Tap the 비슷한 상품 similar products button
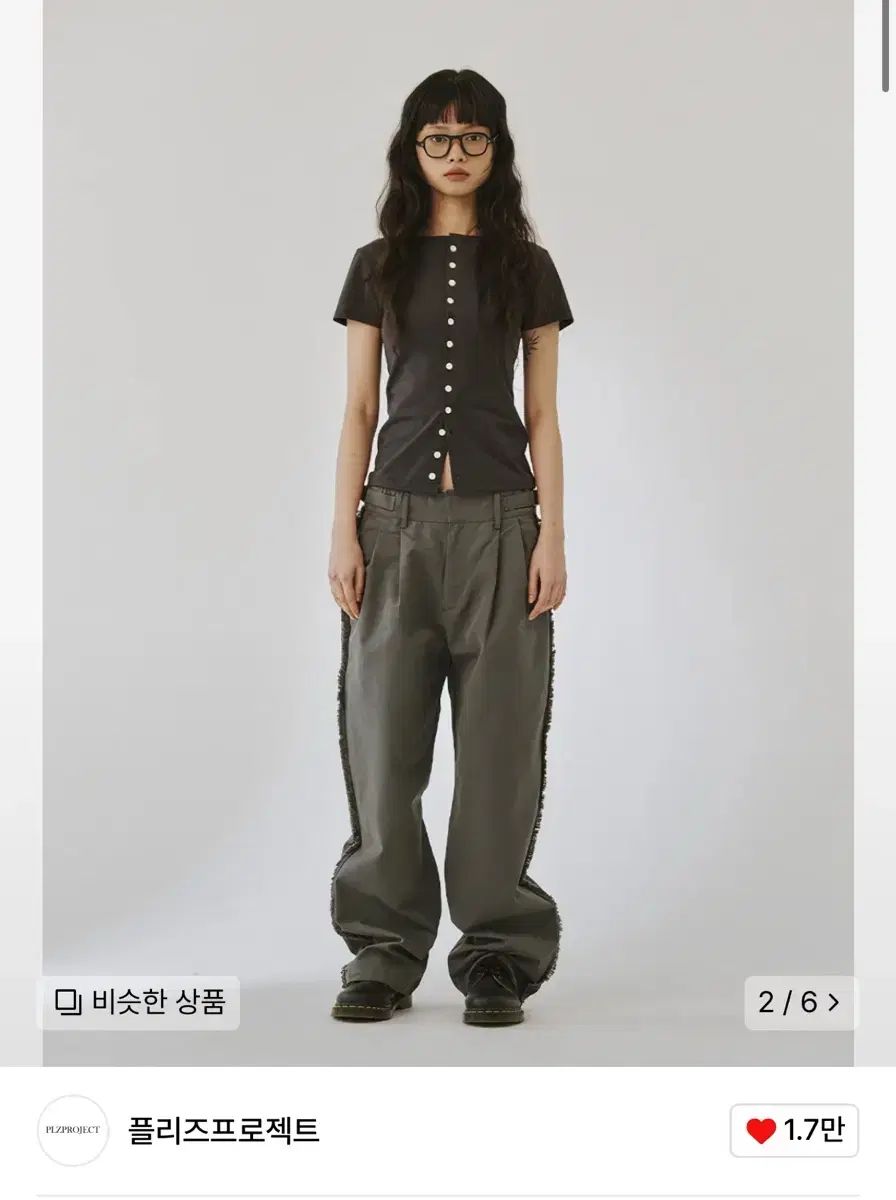This screenshot has height=1200, width=896. pyautogui.click(x=138, y=1002)
